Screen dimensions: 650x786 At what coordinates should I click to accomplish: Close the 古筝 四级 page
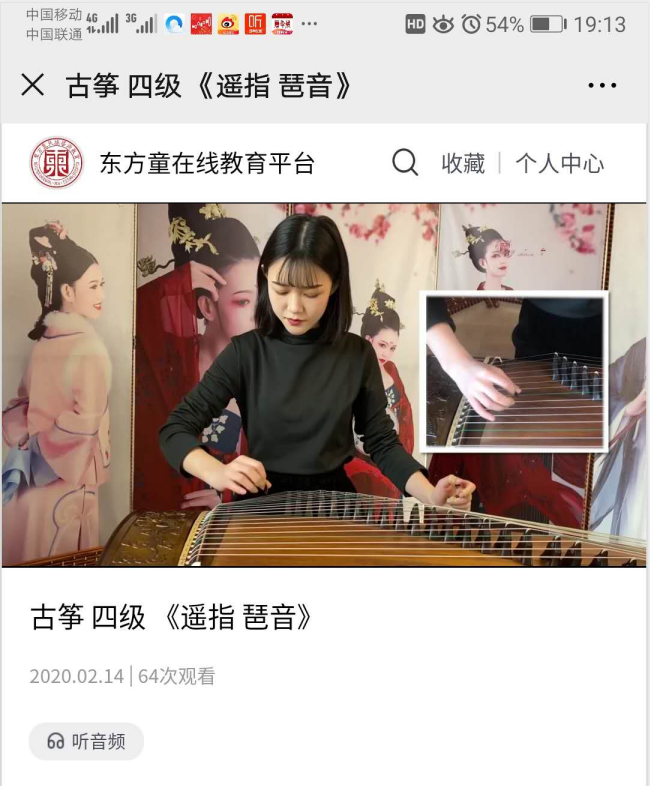pyautogui.click(x=33, y=85)
